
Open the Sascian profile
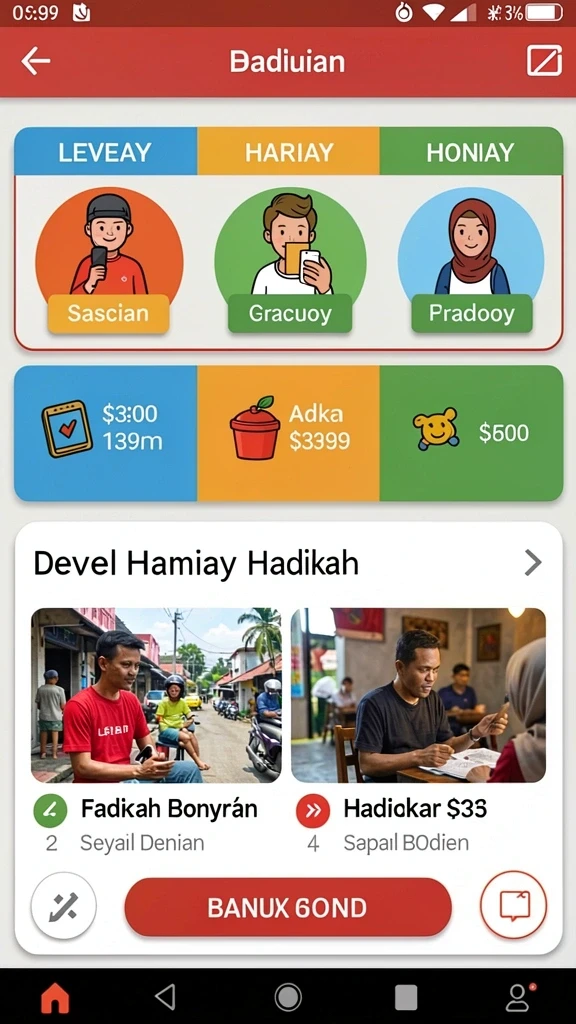click(108, 261)
